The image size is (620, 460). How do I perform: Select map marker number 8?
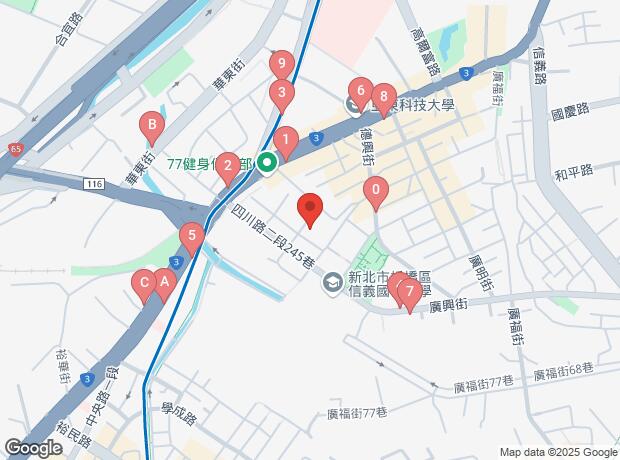(x=382, y=98)
